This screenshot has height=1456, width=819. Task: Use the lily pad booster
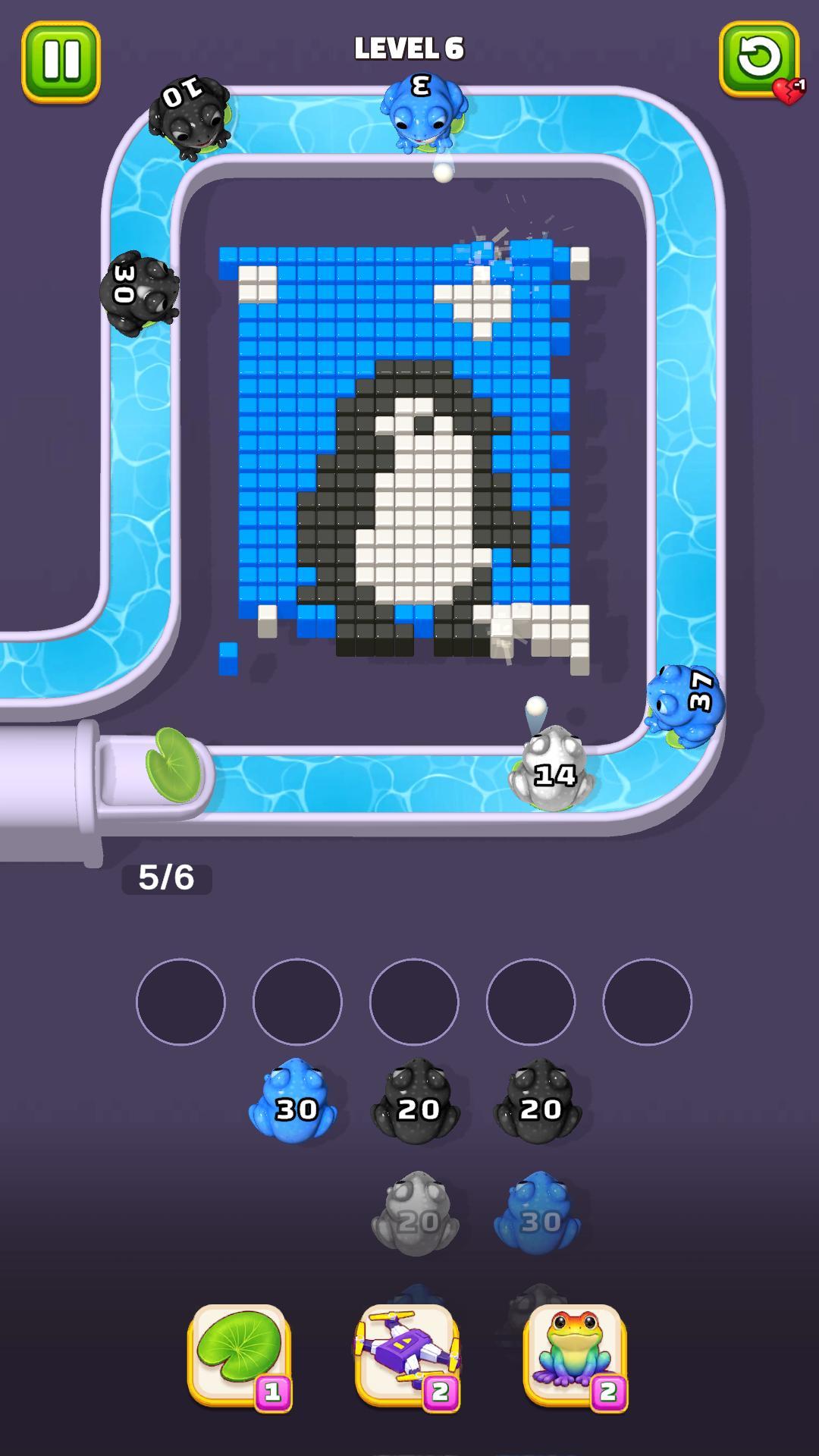point(240,1355)
